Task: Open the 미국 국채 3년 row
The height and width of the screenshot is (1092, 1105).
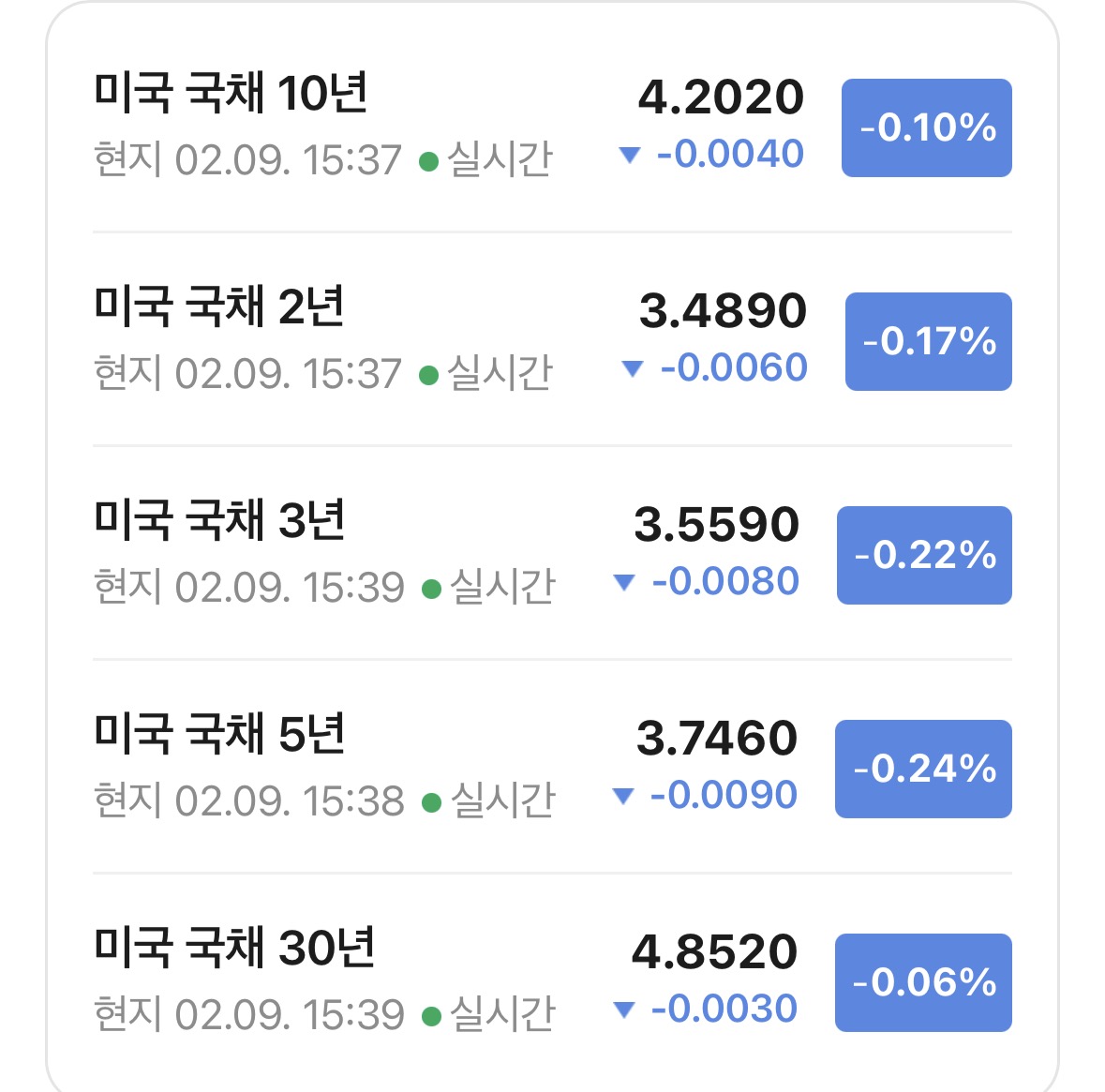Action: (x=553, y=553)
